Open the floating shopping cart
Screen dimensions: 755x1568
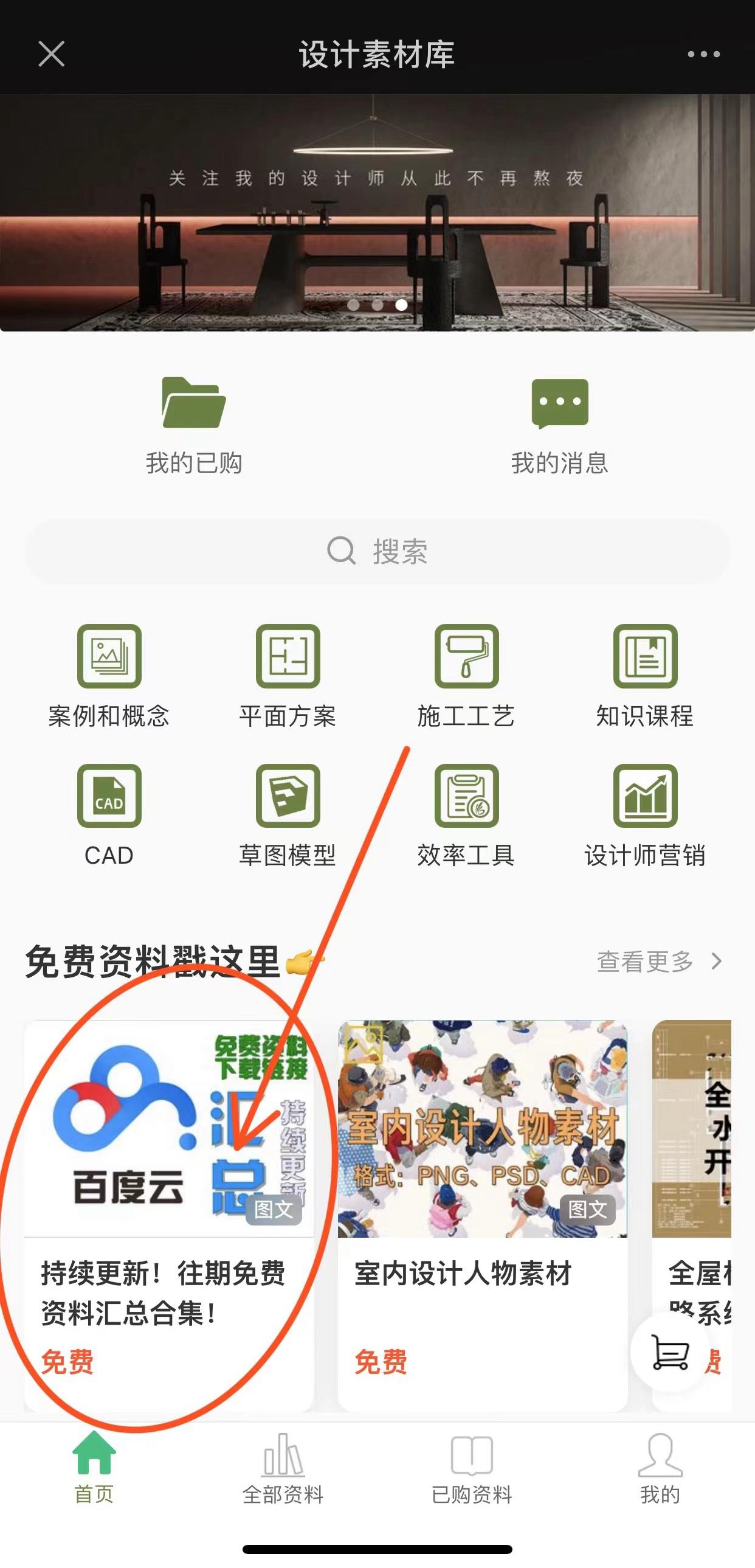point(670,1353)
